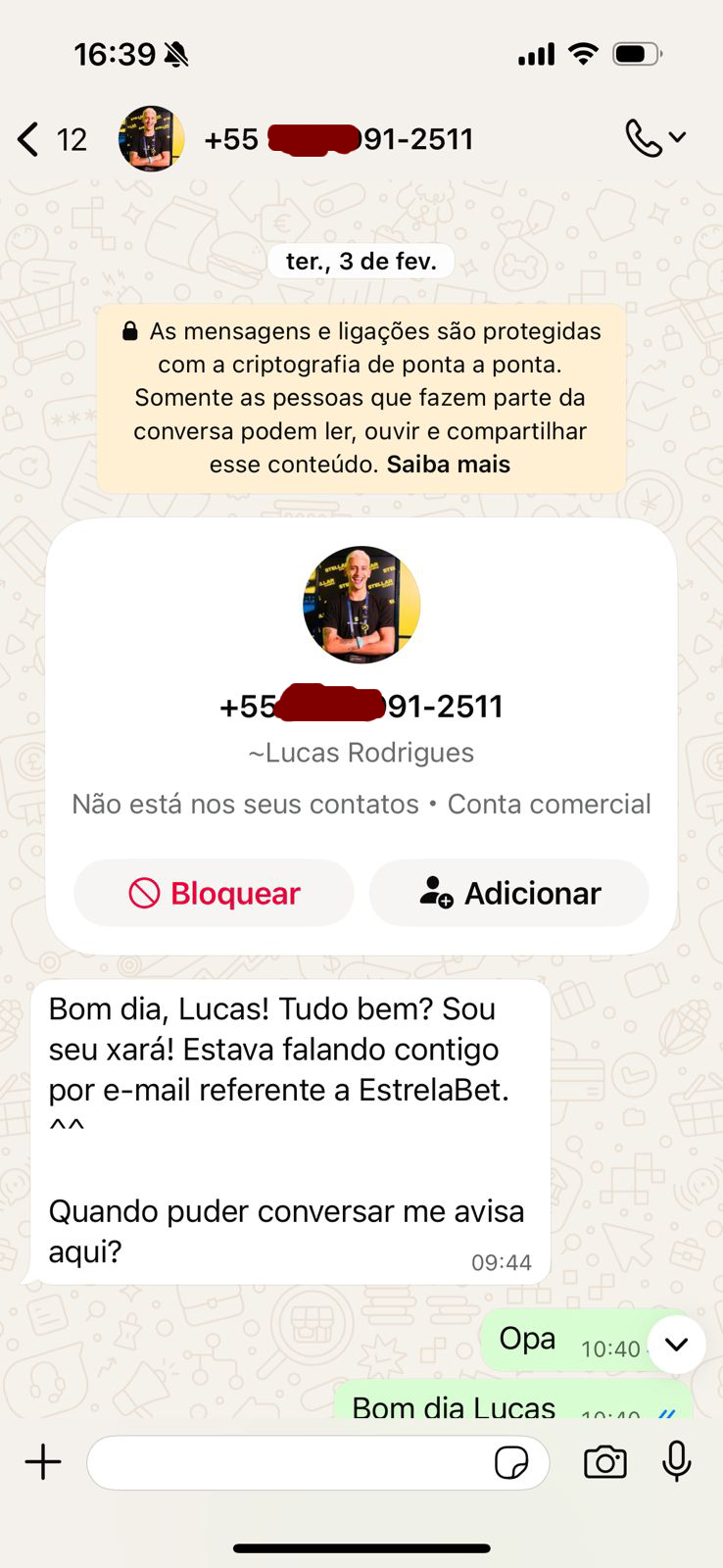723x1568 pixels.
Task: Block this number with Bloquear
Action: click(214, 893)
